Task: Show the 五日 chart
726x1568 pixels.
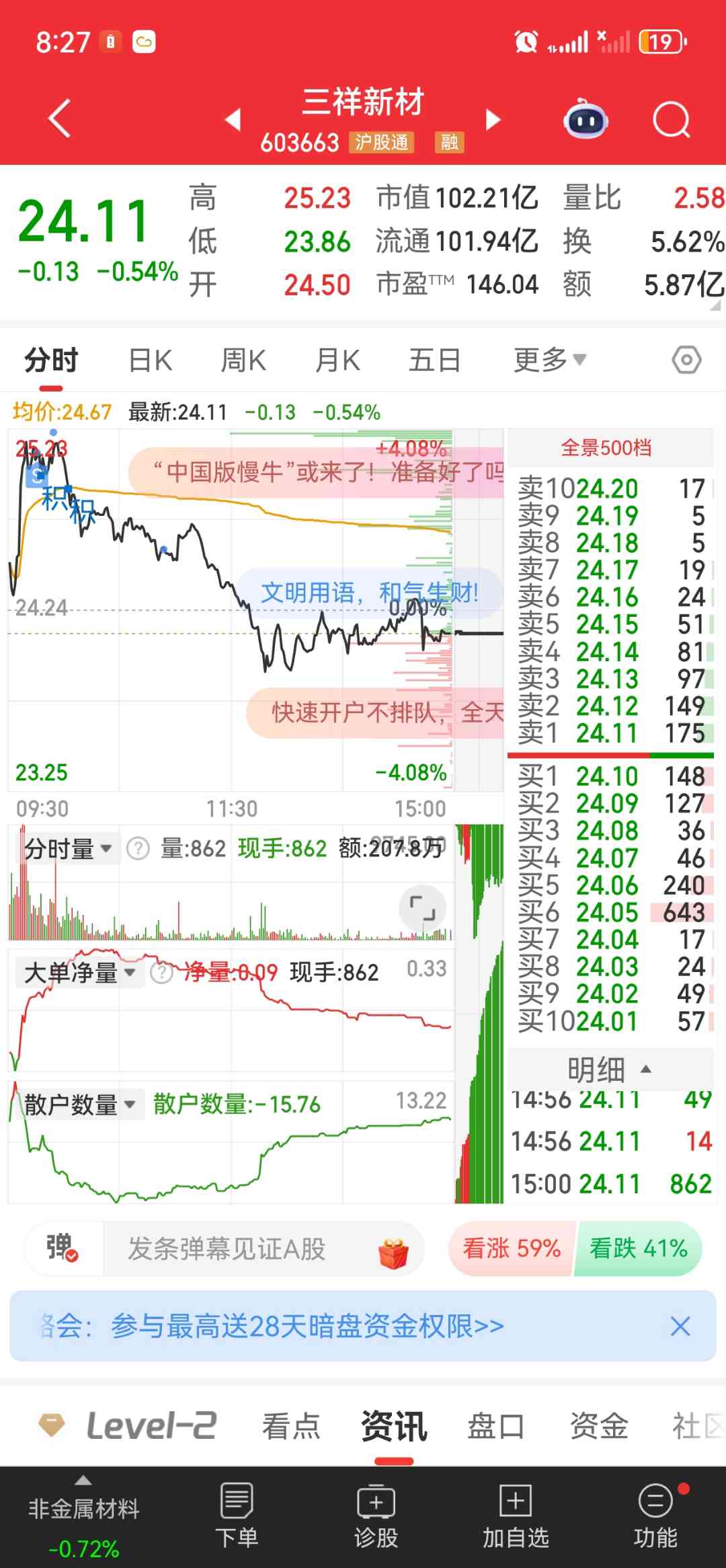Action: point(434,361)
